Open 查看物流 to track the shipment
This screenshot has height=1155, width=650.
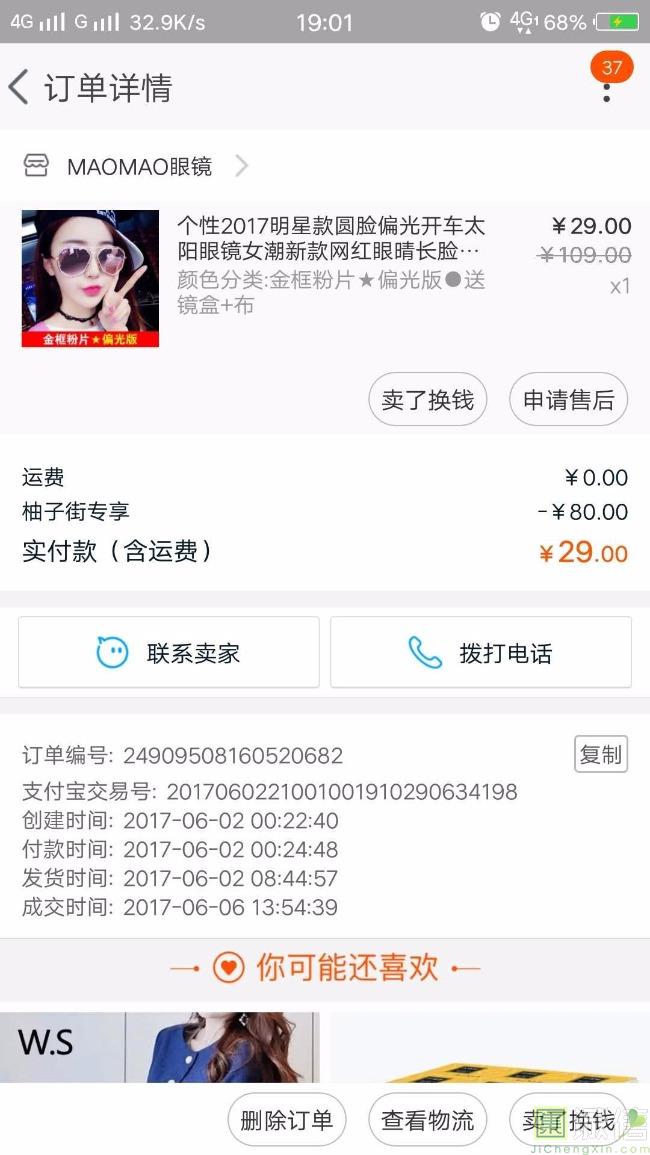(428, 1120)
